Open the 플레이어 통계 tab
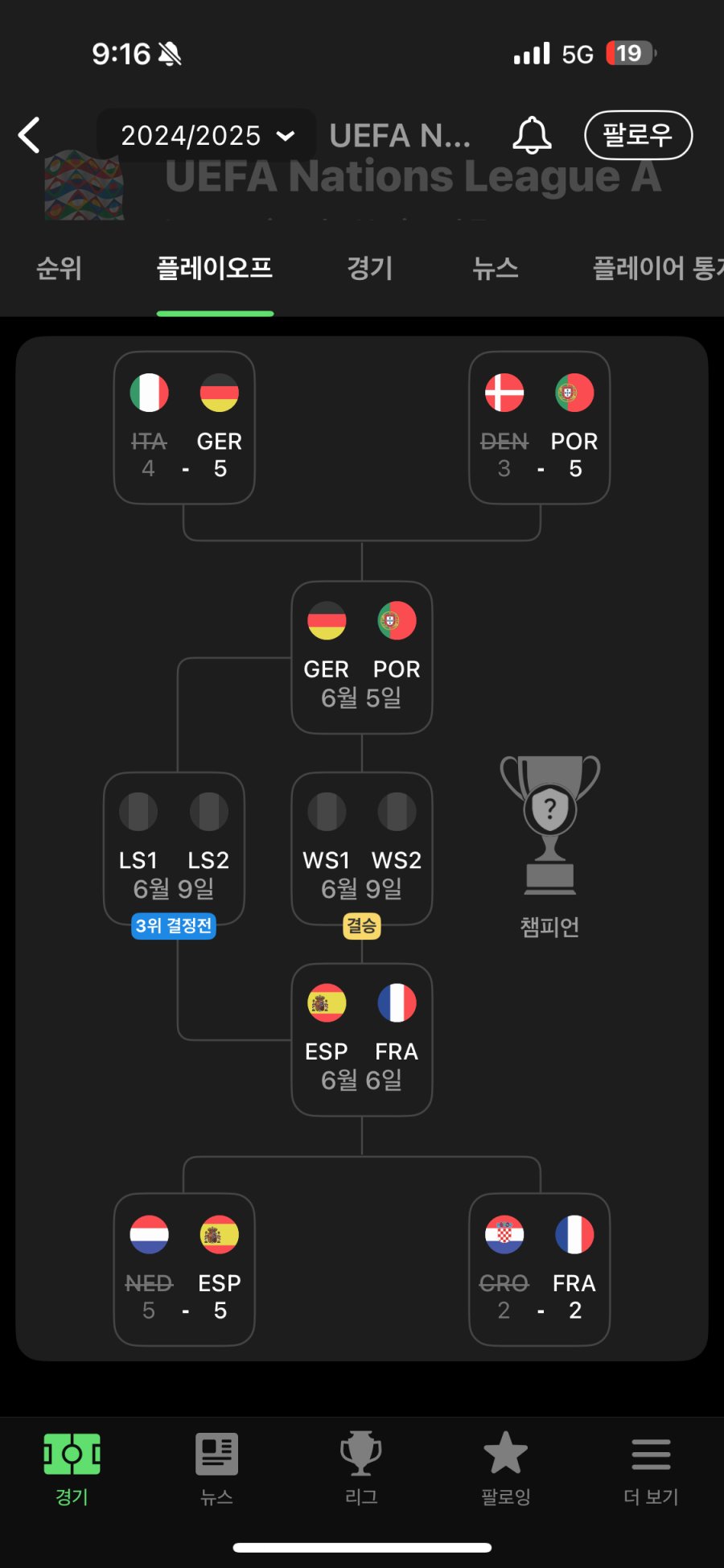Viewport: 724px width, 1568px height. click(x=656, y=268)
